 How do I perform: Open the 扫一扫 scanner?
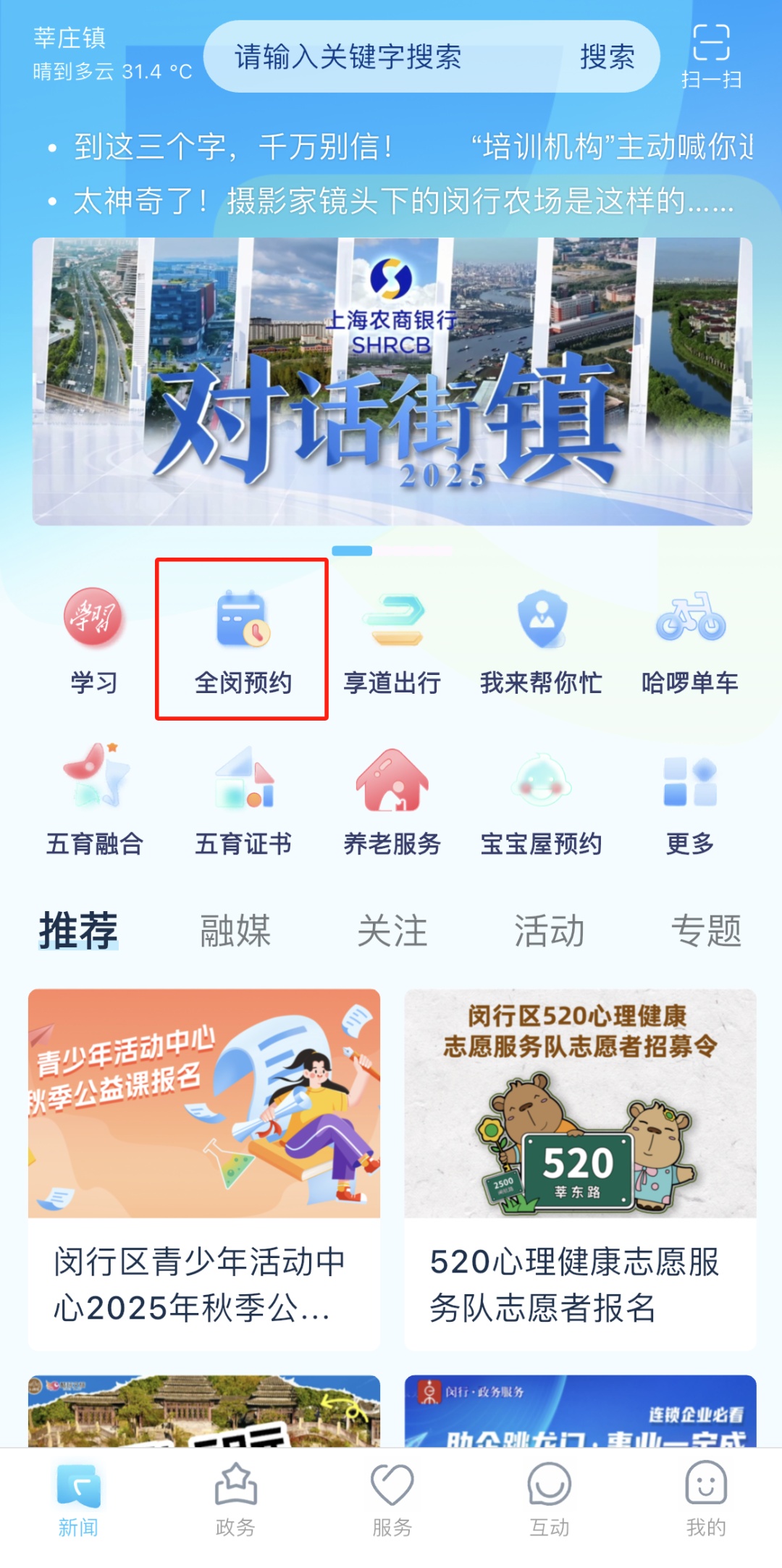point(710,55)
